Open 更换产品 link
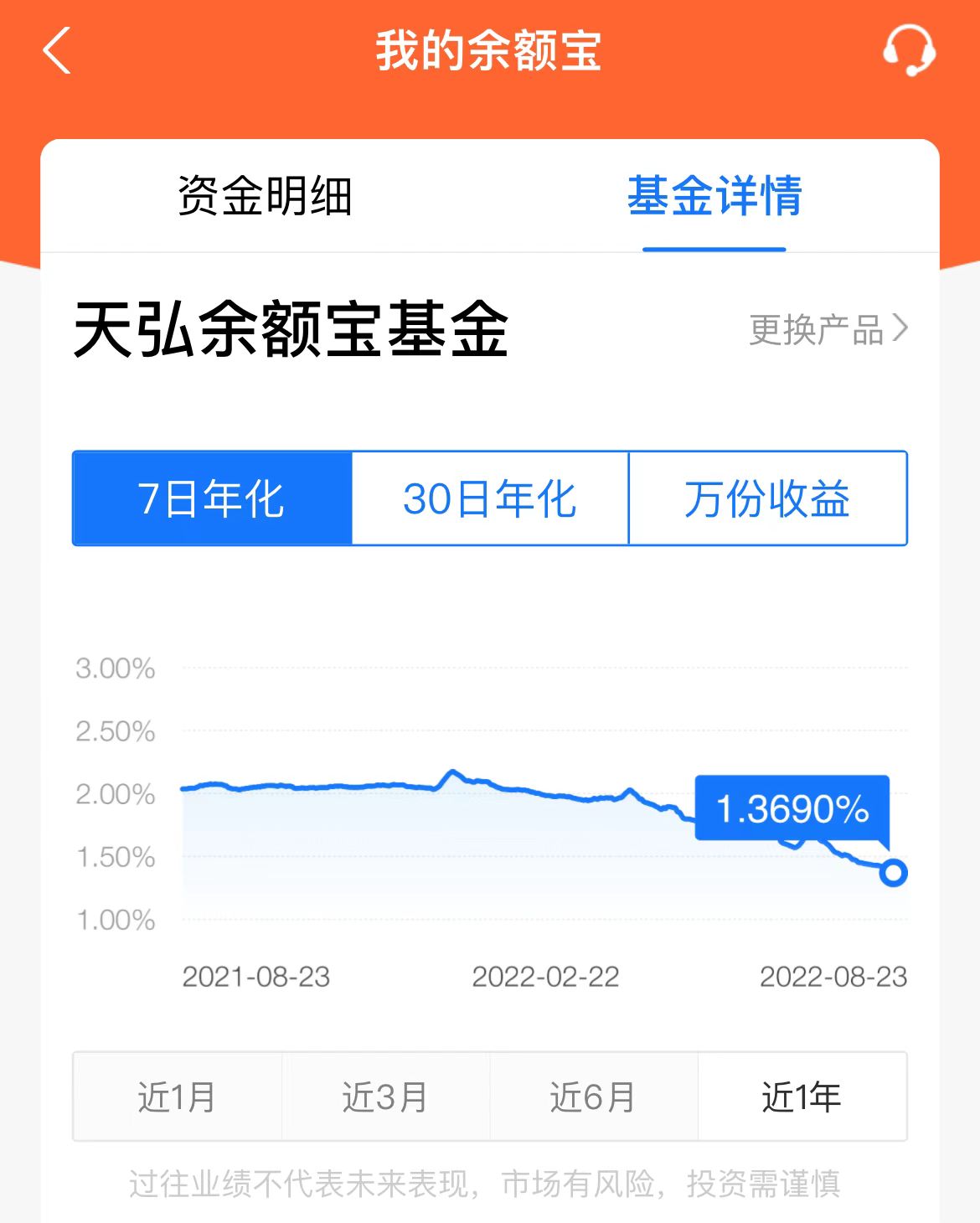This screenshot has height=1223, width=980. click(828, 329)
